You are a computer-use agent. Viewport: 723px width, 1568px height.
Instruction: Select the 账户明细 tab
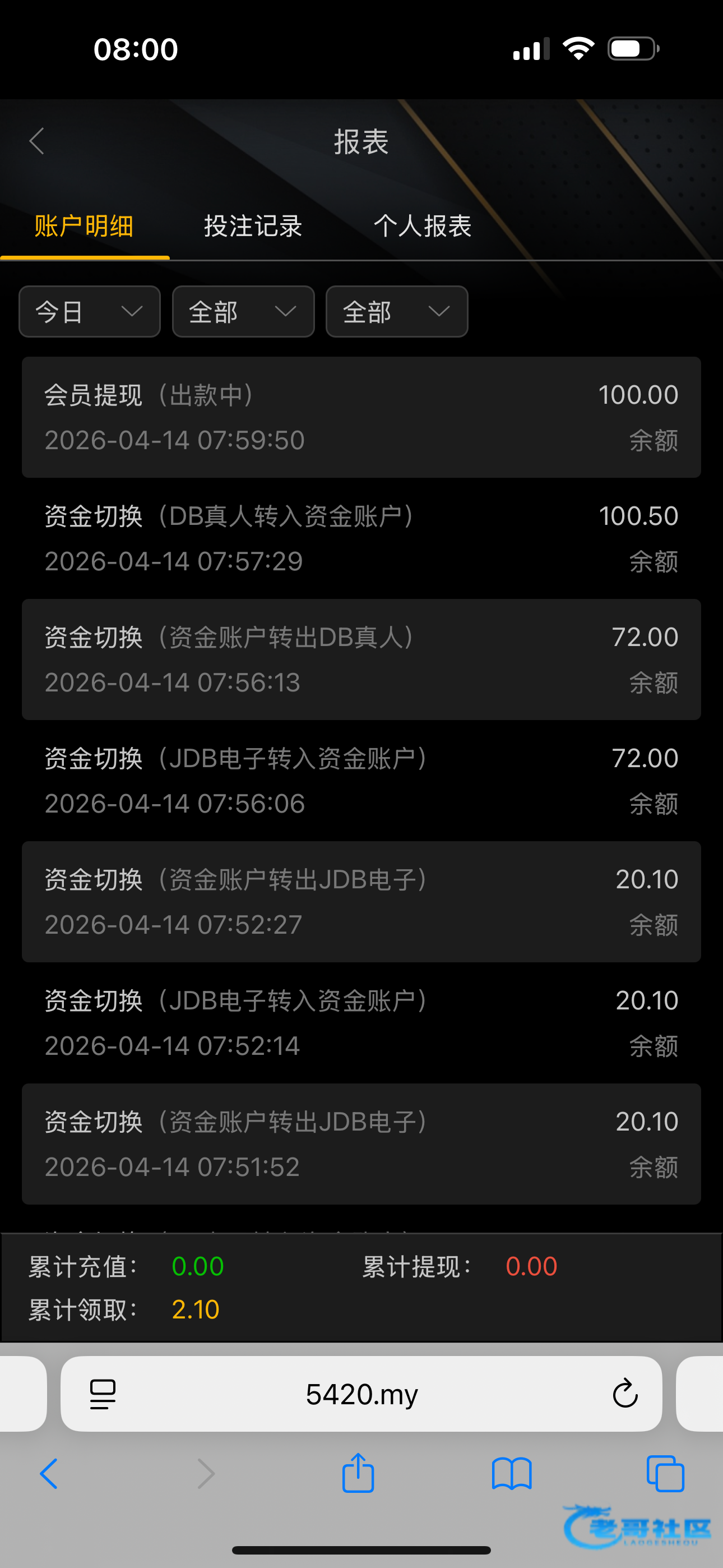(84, 227)
